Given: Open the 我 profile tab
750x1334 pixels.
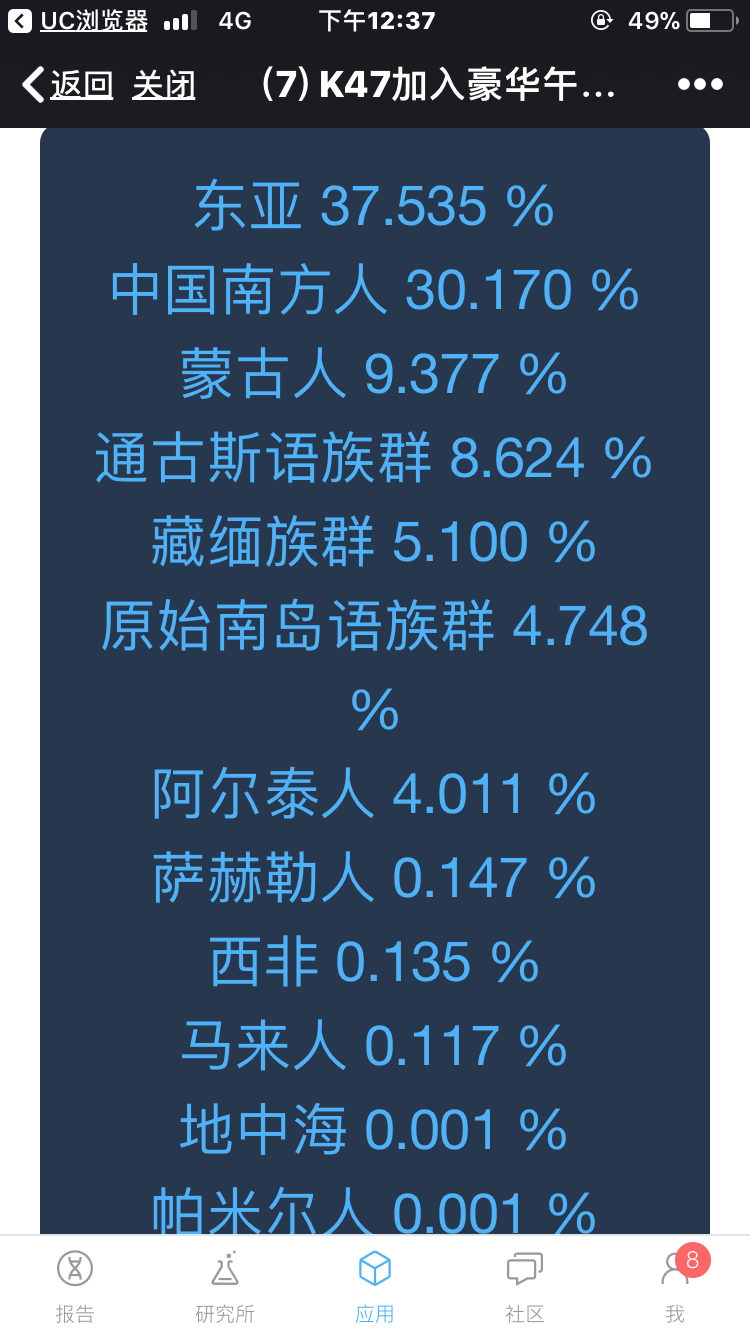Looking at the screenshot, I should [676, 1286].
